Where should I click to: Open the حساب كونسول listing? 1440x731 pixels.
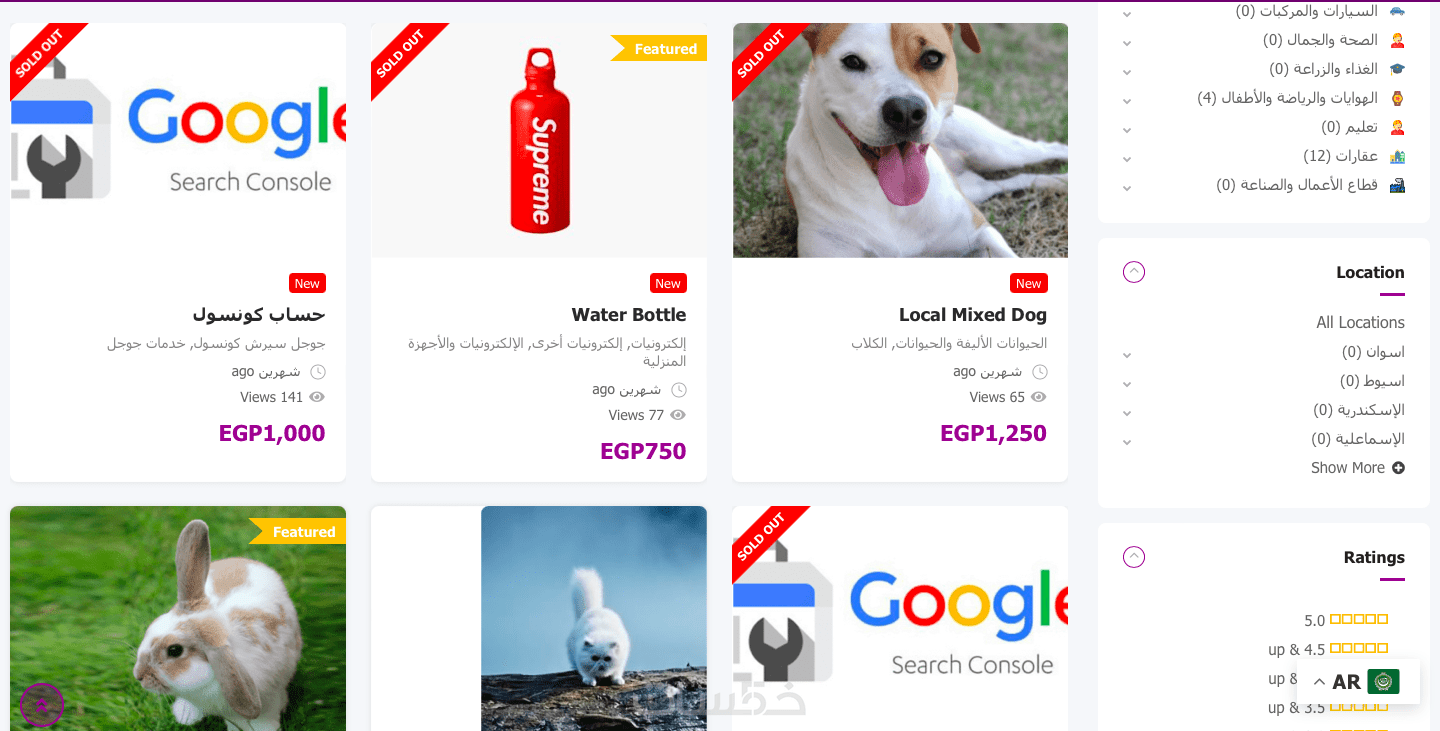259,315
